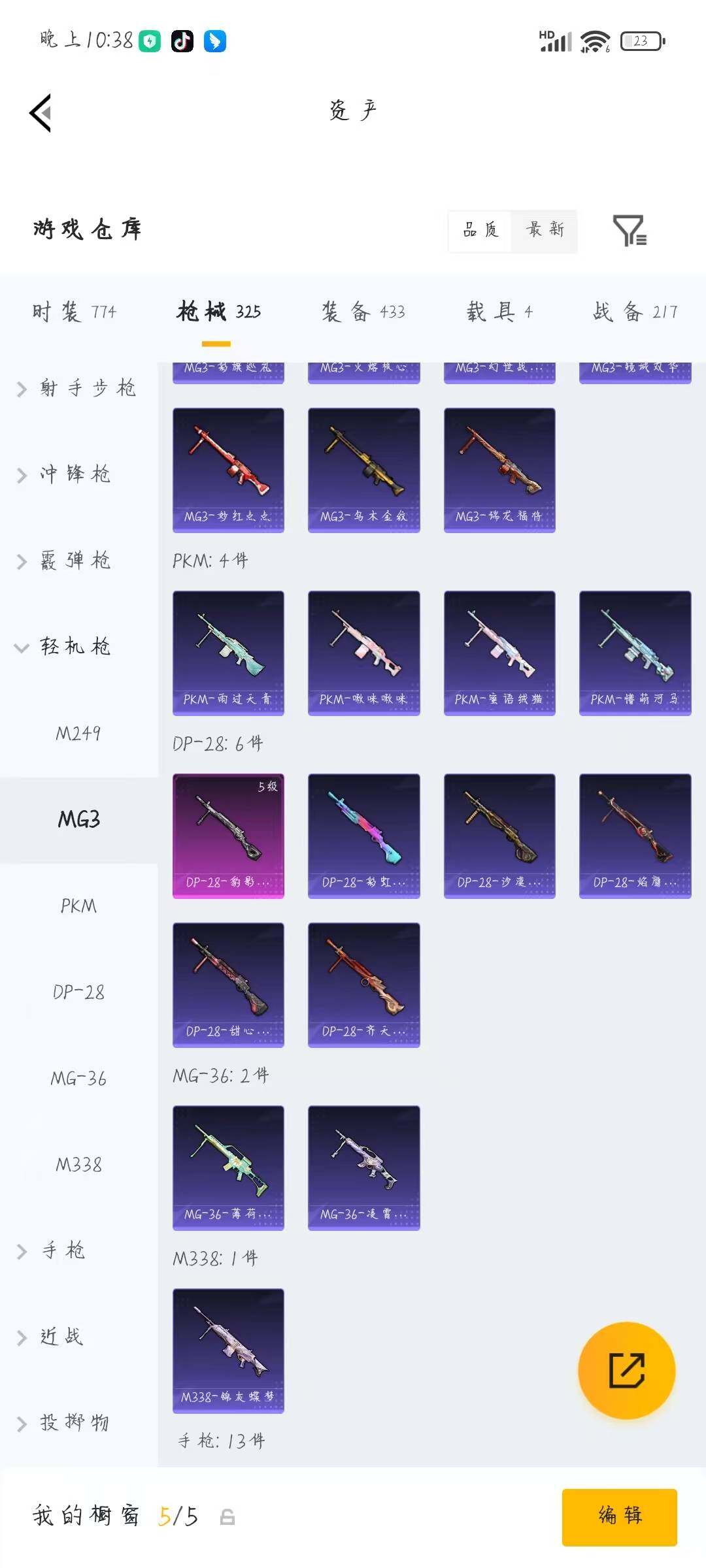Select M249 in the side list

pos(78,733)
